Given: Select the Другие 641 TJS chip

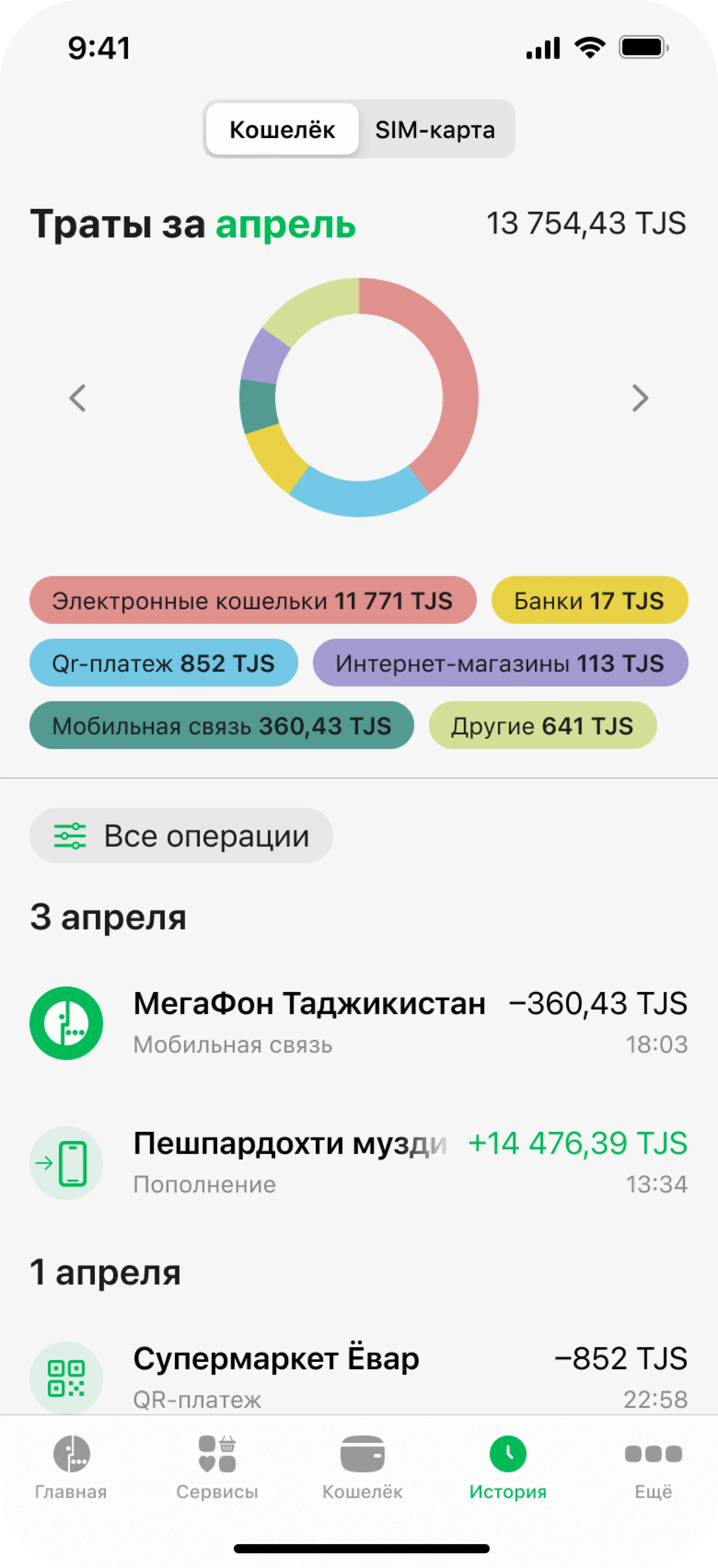Looking at the screenshot, I should tap(542, 726).
